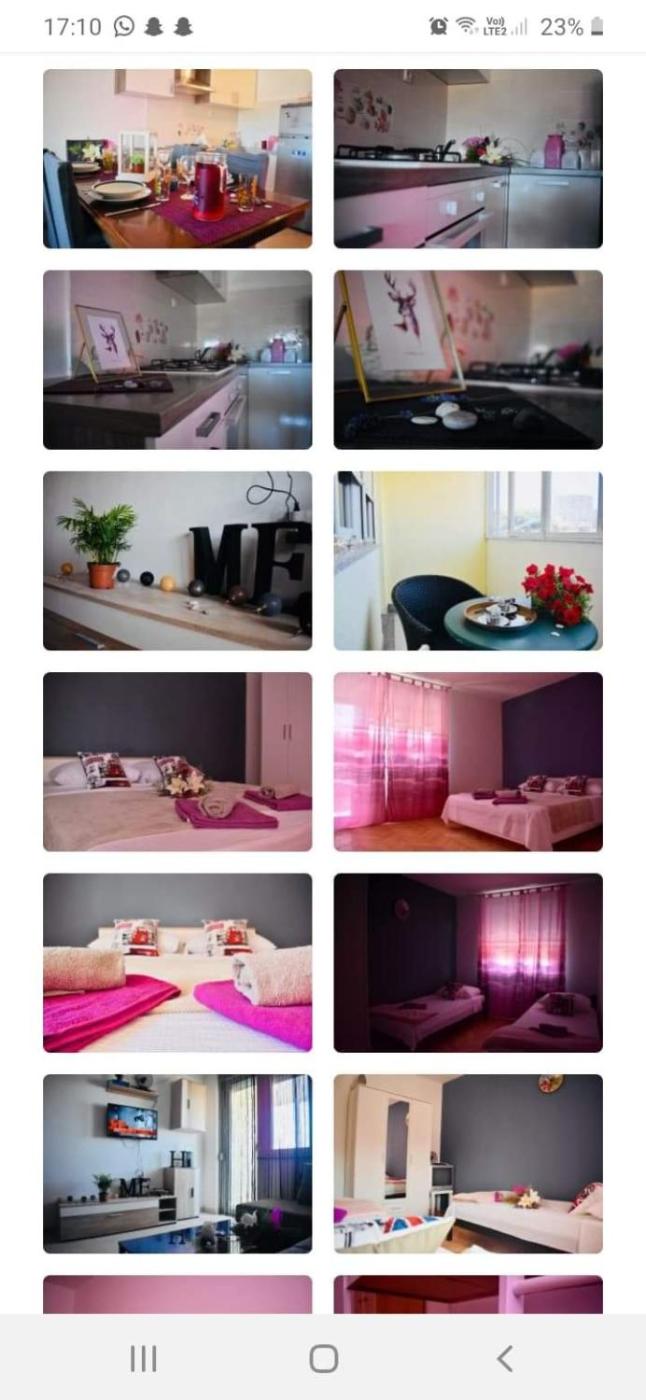
Task: Enlarge the close-up of rolled beige towels
Action: point(177,962)
